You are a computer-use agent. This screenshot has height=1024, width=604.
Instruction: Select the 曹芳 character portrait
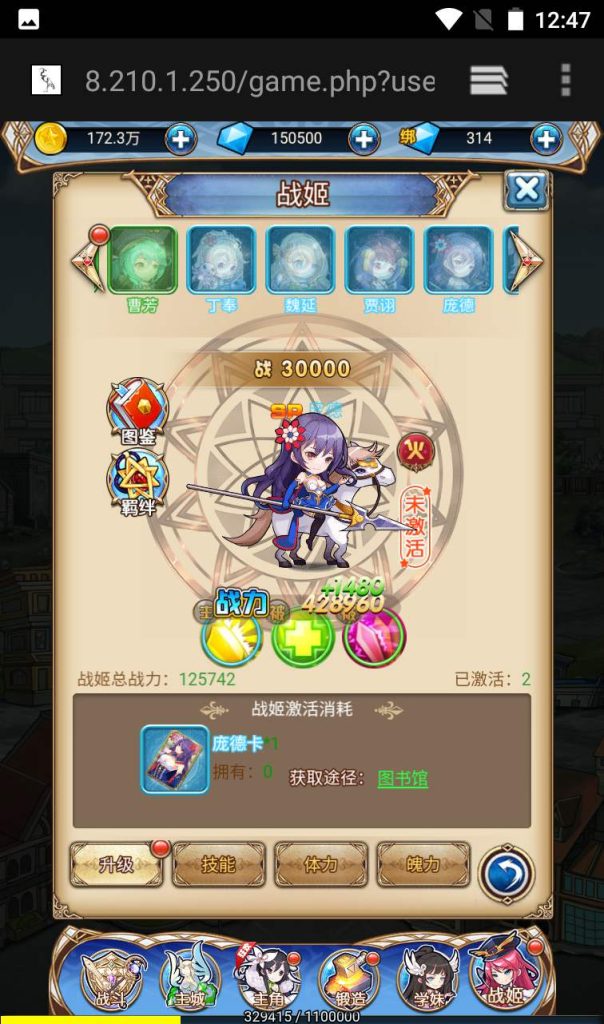142,260
